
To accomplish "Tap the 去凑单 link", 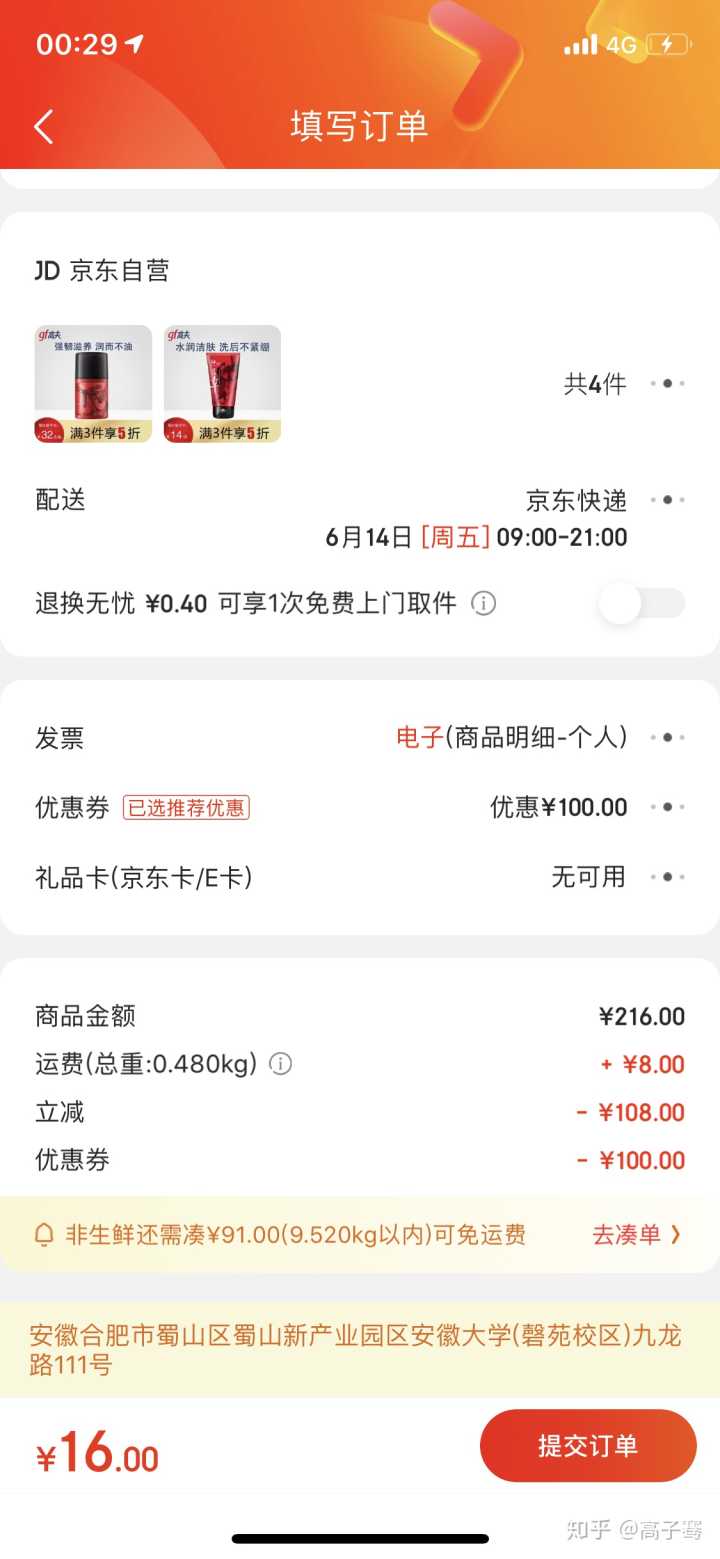I will 636,1235.
